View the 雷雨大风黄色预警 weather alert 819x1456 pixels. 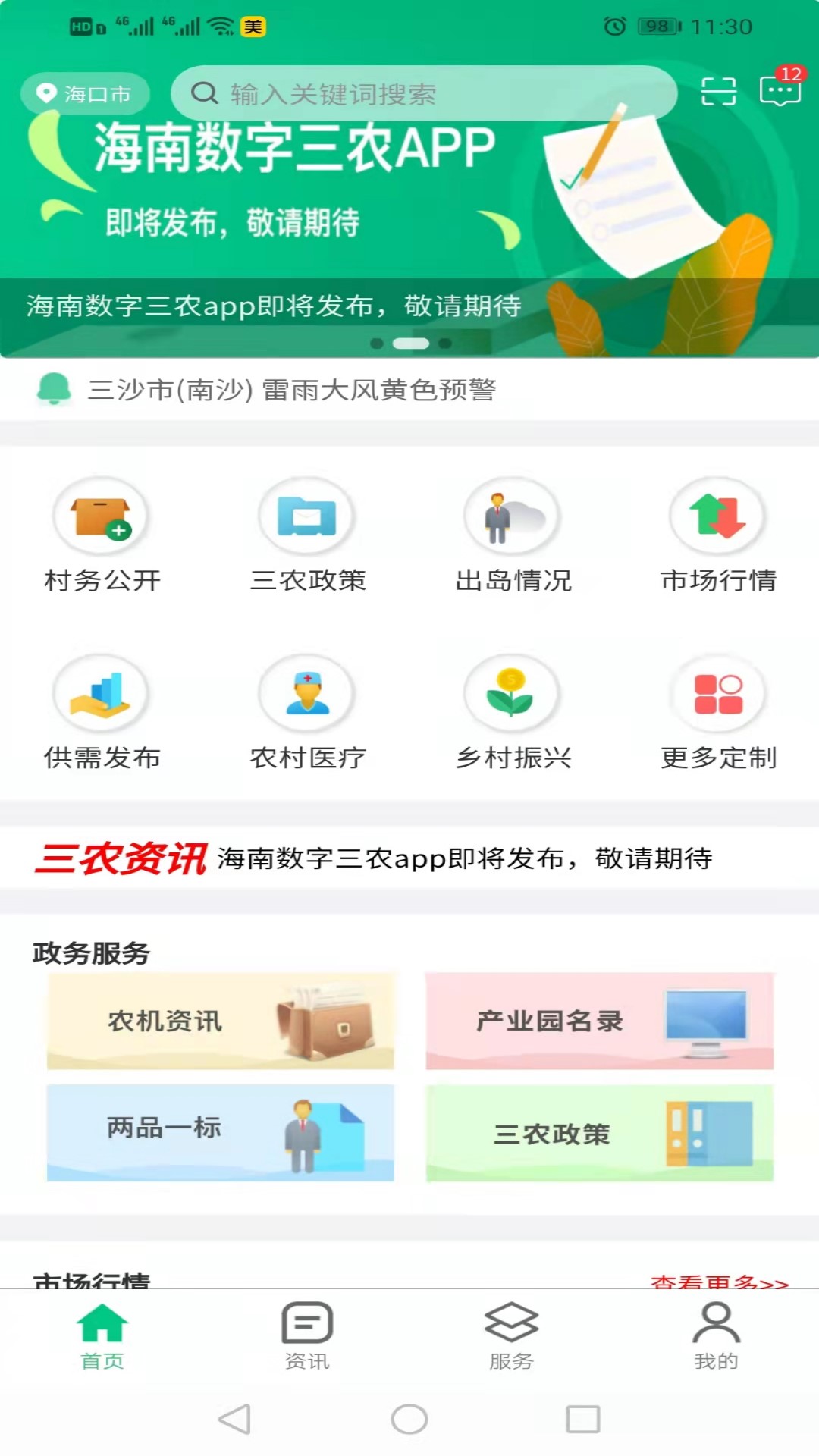click(292, 390)
